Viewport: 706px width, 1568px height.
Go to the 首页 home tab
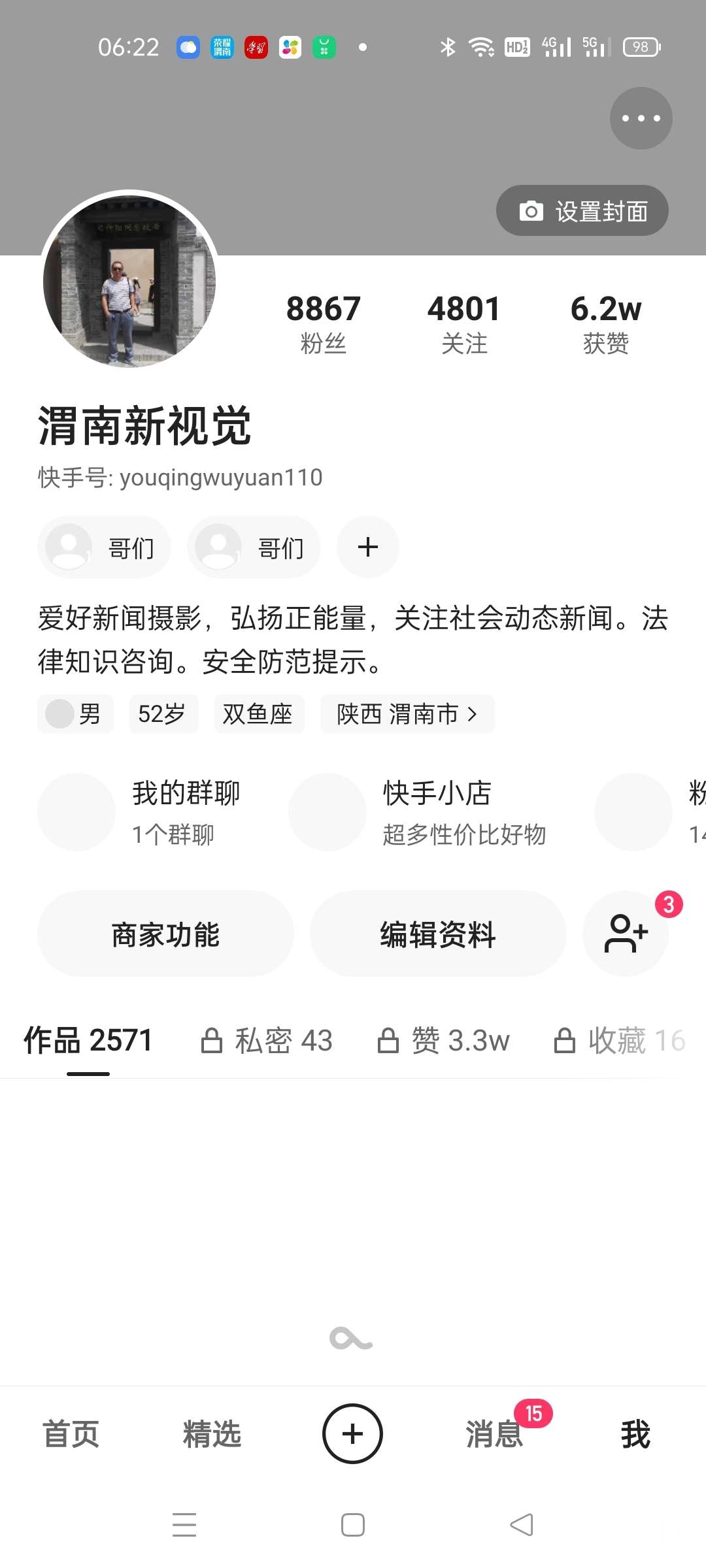coord(71,1434)
